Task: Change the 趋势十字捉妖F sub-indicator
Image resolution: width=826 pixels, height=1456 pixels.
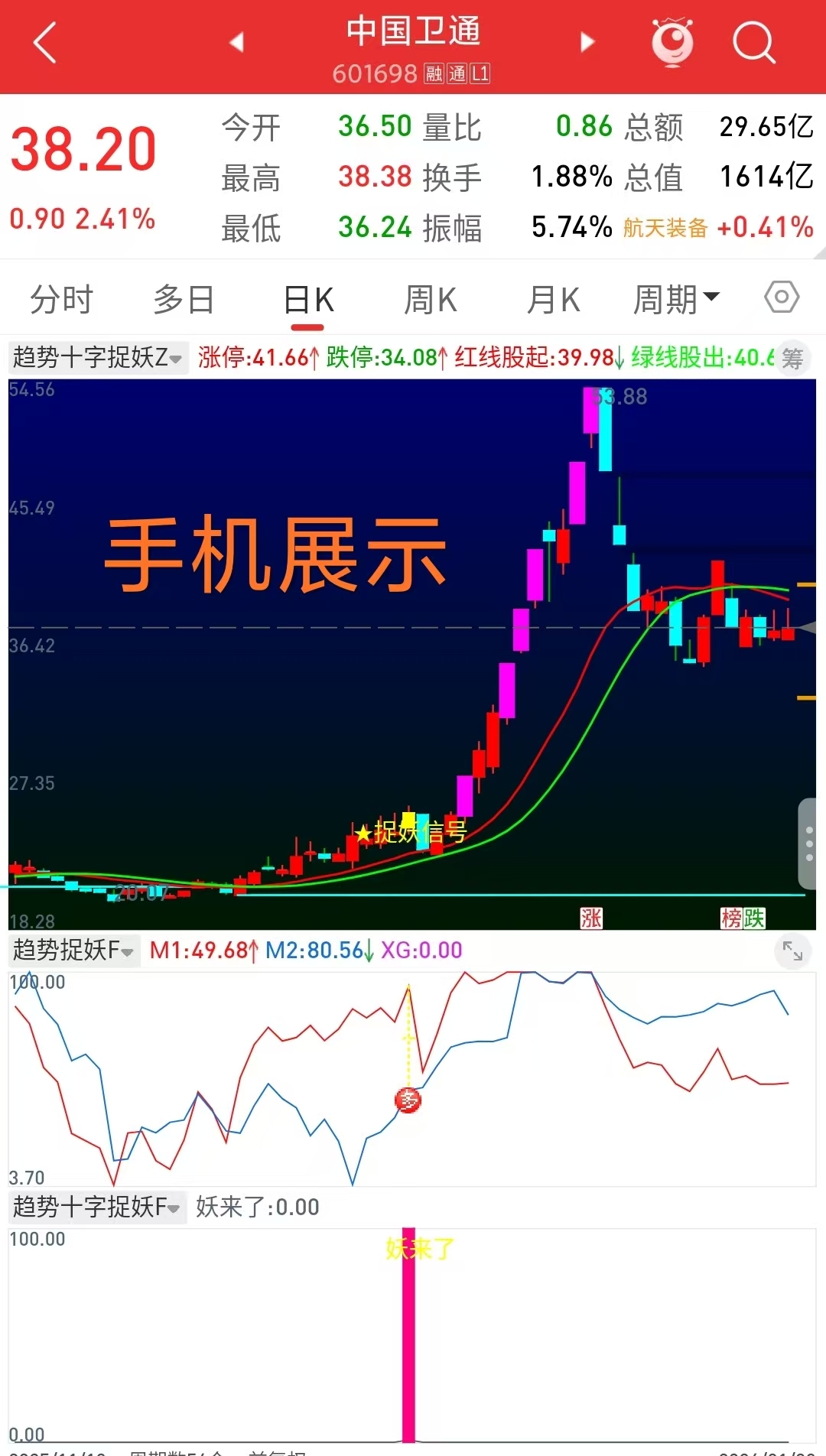Action: (97, 1207)
